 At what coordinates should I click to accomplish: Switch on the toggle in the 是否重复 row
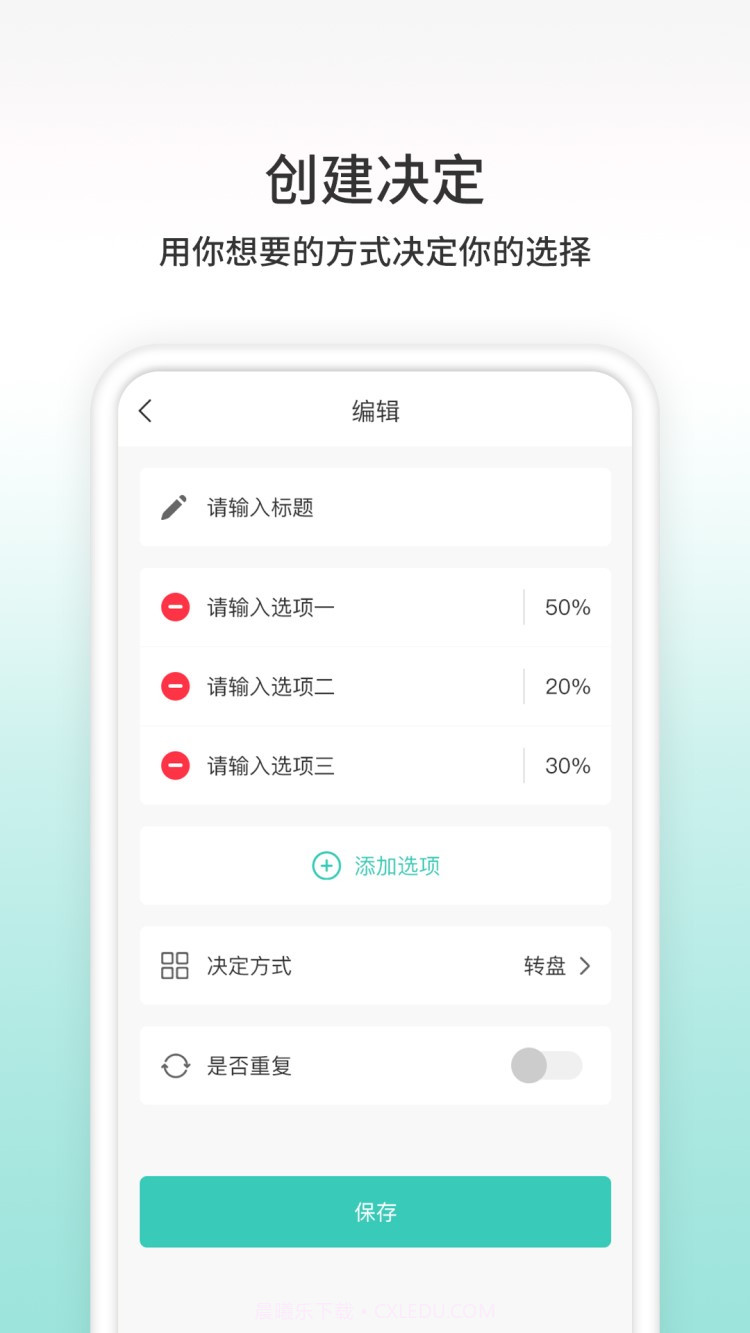[546, 1065]
